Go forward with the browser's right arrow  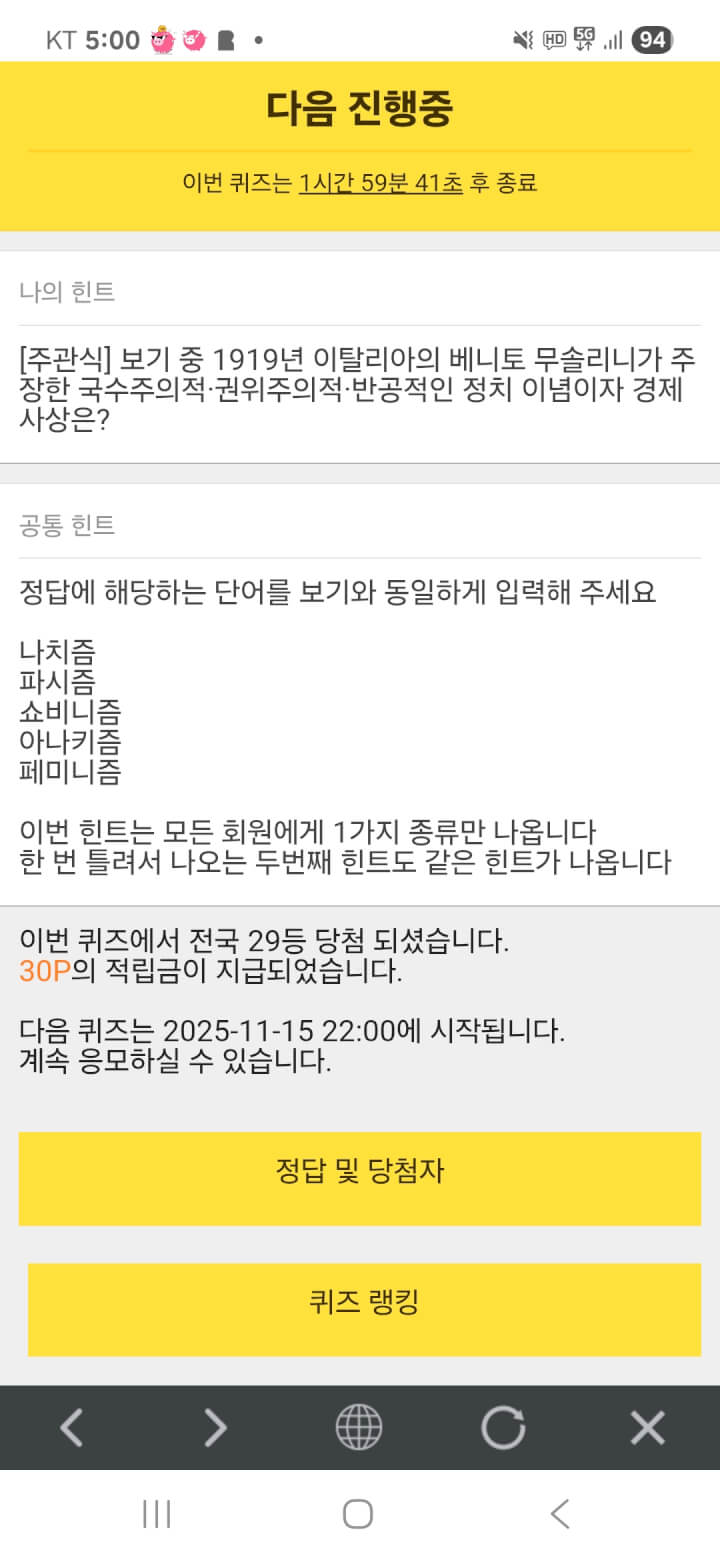[x=215, y=1427]
